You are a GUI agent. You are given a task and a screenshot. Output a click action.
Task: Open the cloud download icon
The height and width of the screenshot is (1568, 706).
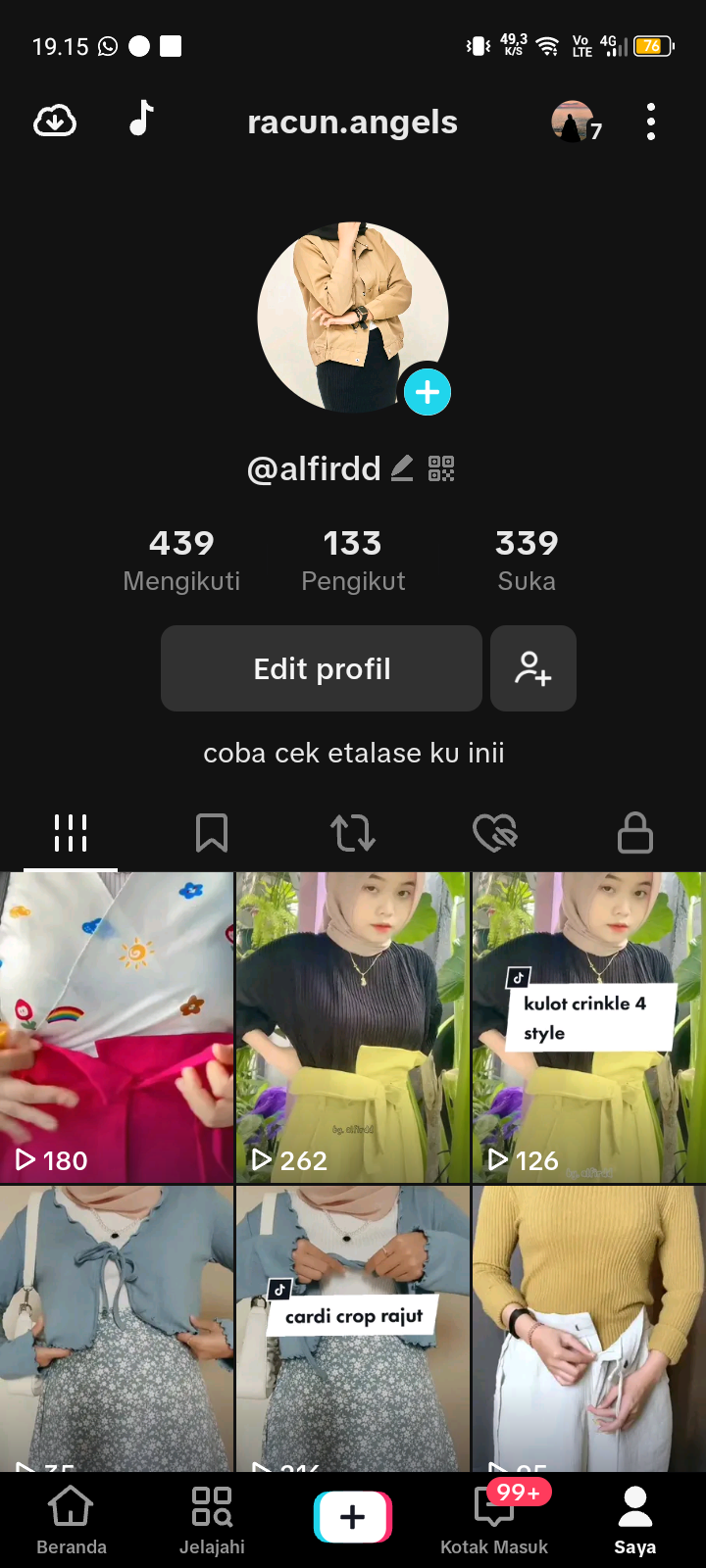click(55, 122)
